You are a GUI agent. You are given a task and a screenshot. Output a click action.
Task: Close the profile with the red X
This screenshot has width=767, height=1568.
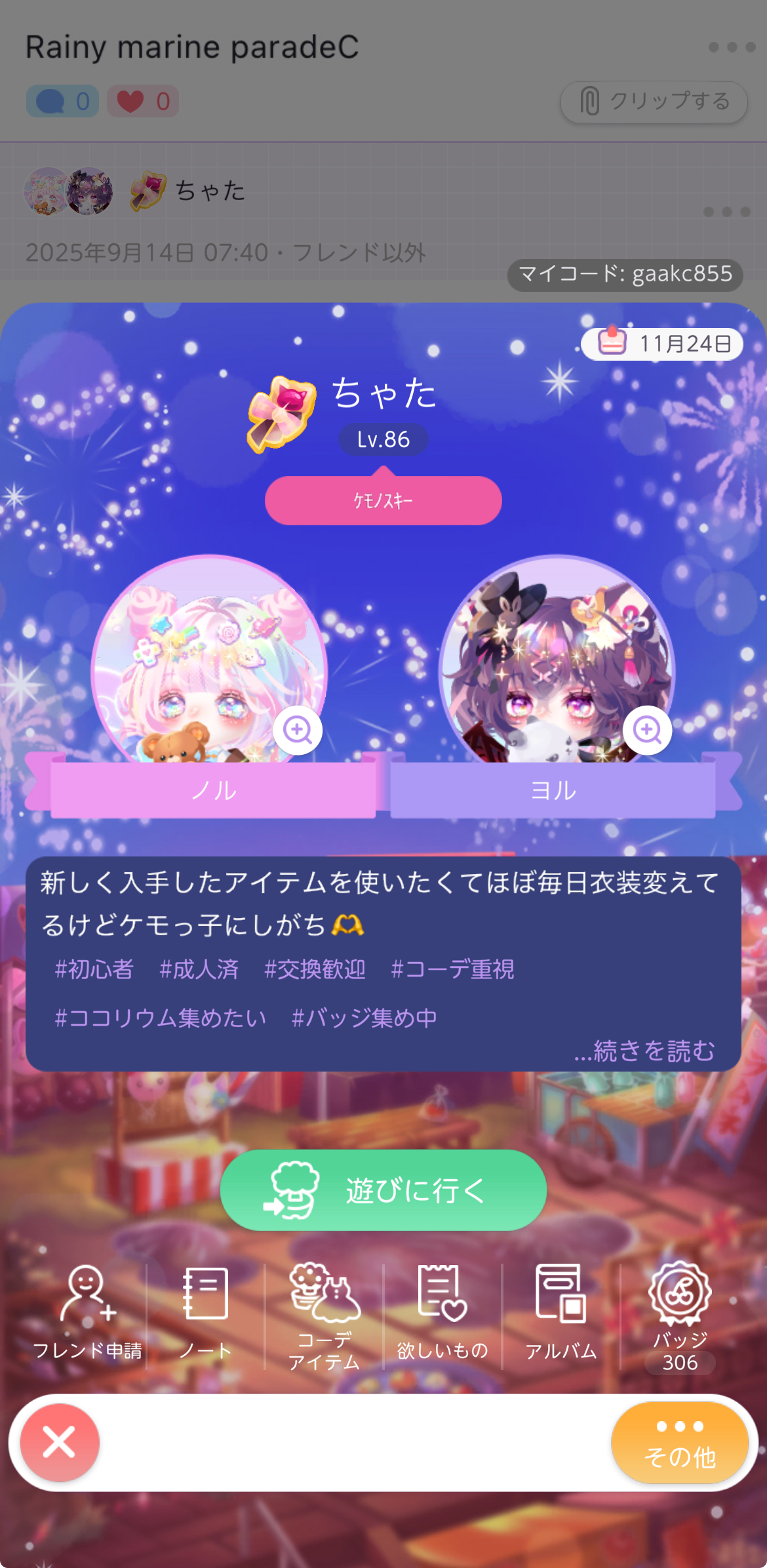coord(60,1442)
